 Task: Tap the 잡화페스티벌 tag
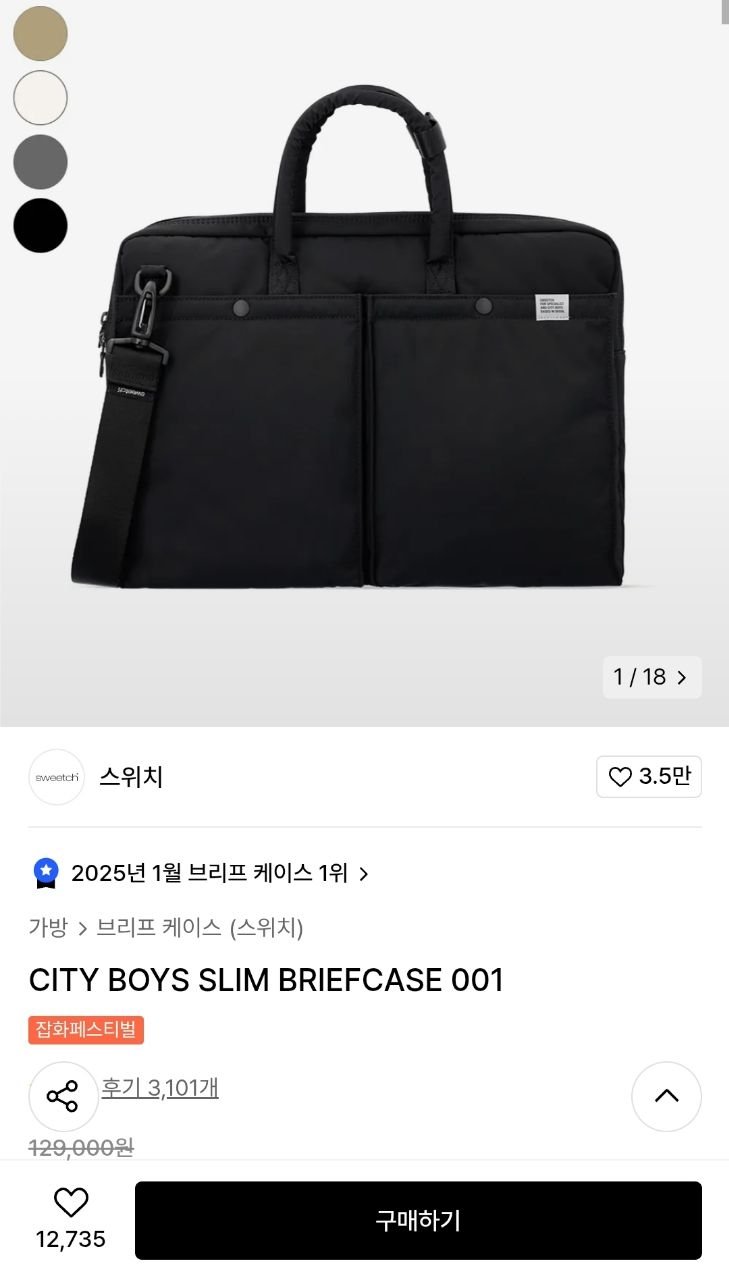pyautogui.click(x=86, y=1029)
